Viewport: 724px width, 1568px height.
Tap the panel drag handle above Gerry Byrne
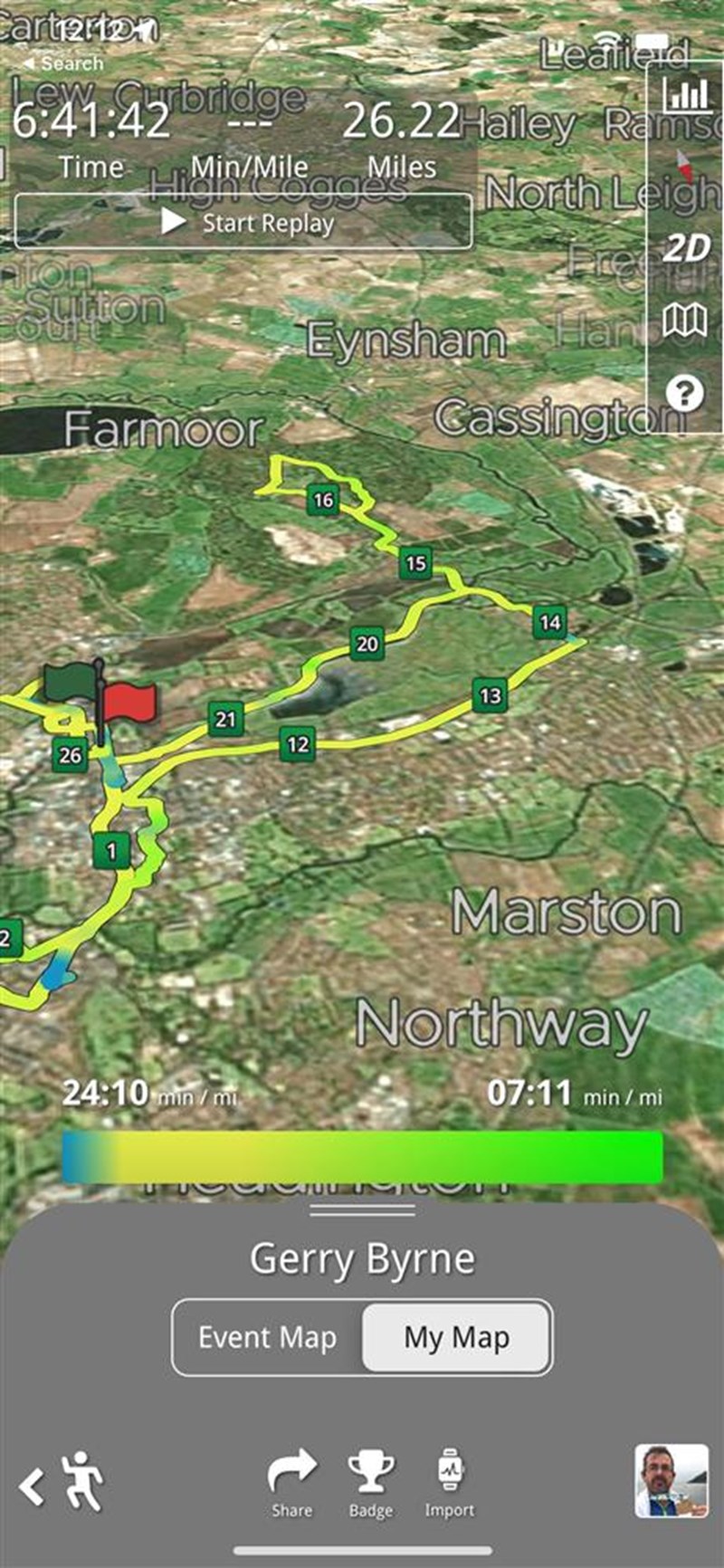coord(362,1210)
